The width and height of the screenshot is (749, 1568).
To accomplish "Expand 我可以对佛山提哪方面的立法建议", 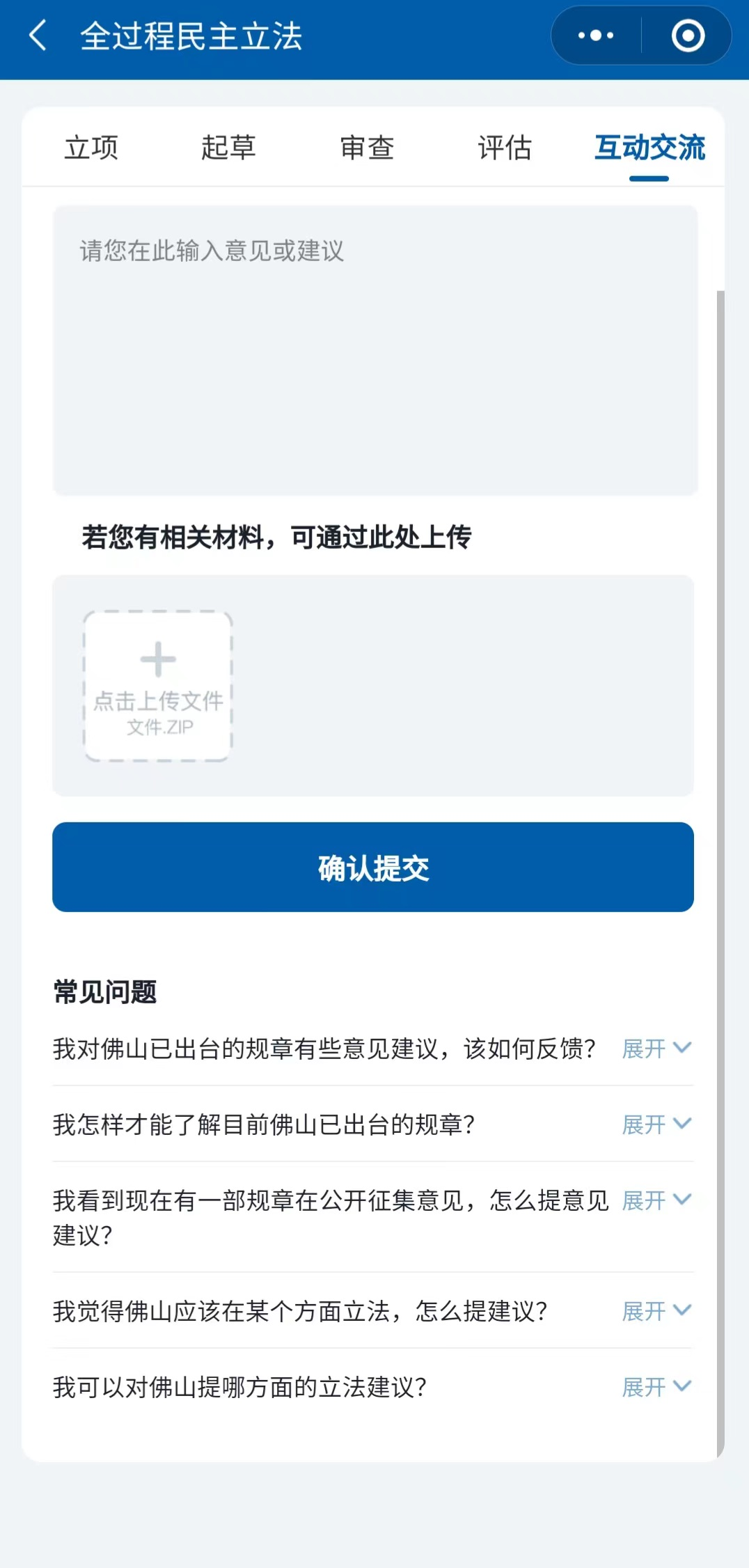I will pos(656,1387).
